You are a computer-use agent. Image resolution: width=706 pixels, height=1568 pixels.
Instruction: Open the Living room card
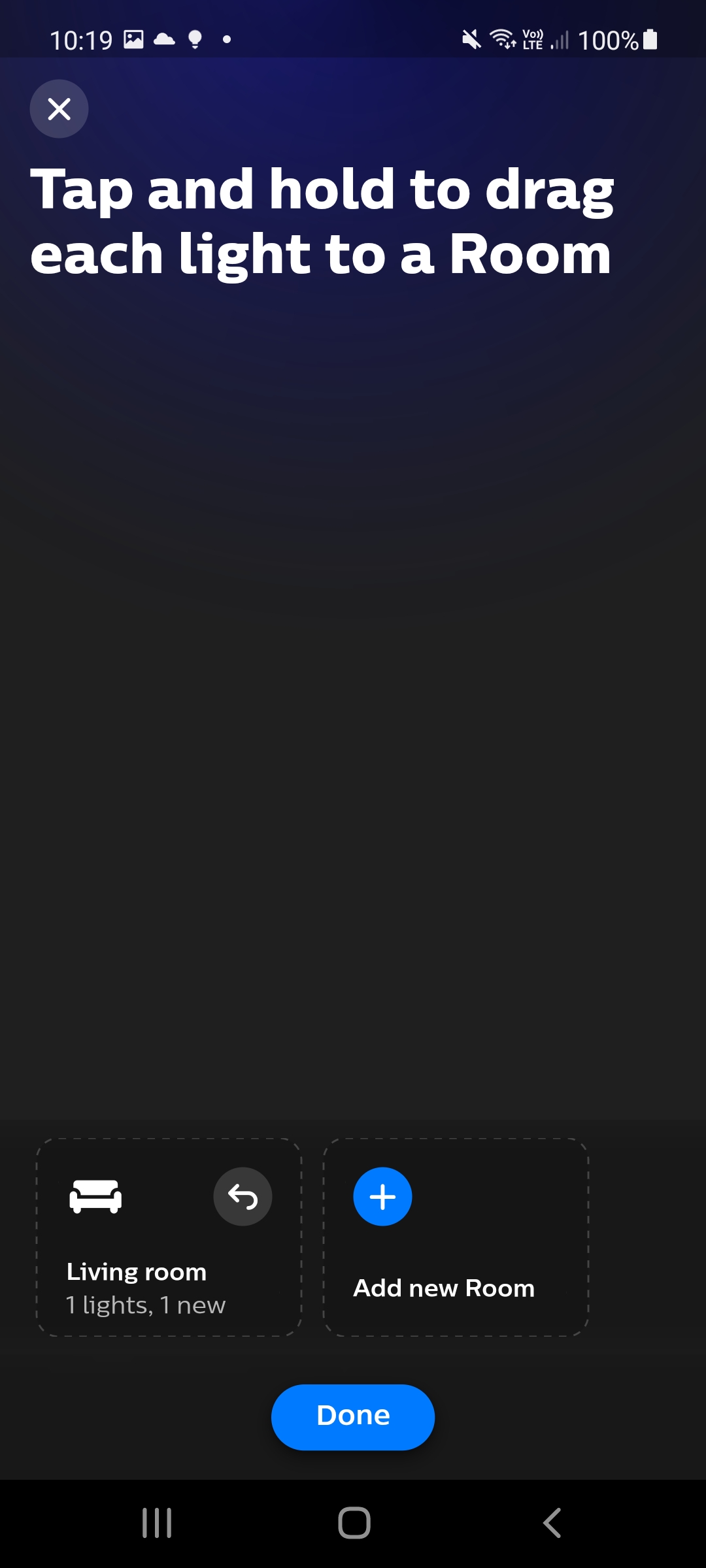(137, 1281)
